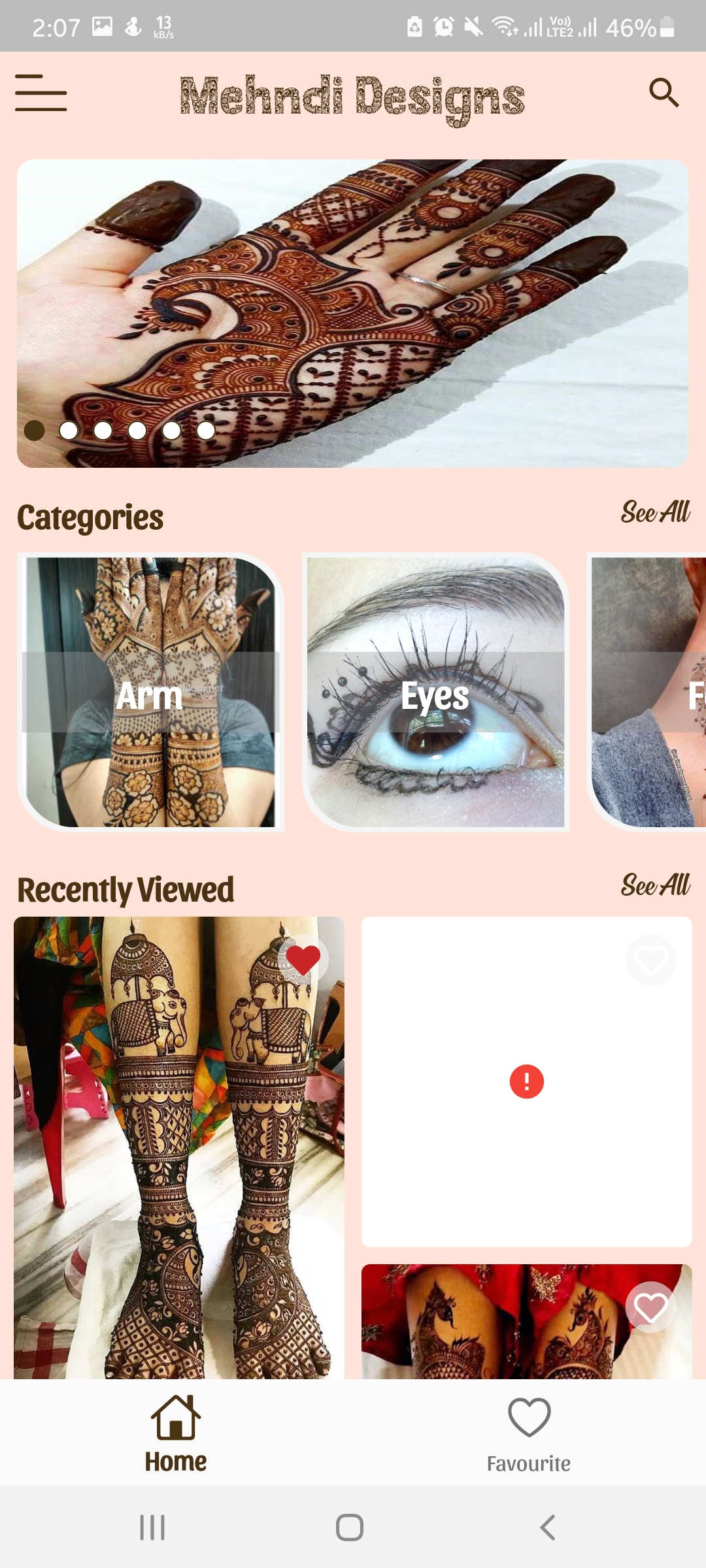Open the hamburger drawer menu
This screenshot has width=706, height=1568.
(x=41, y=93)
